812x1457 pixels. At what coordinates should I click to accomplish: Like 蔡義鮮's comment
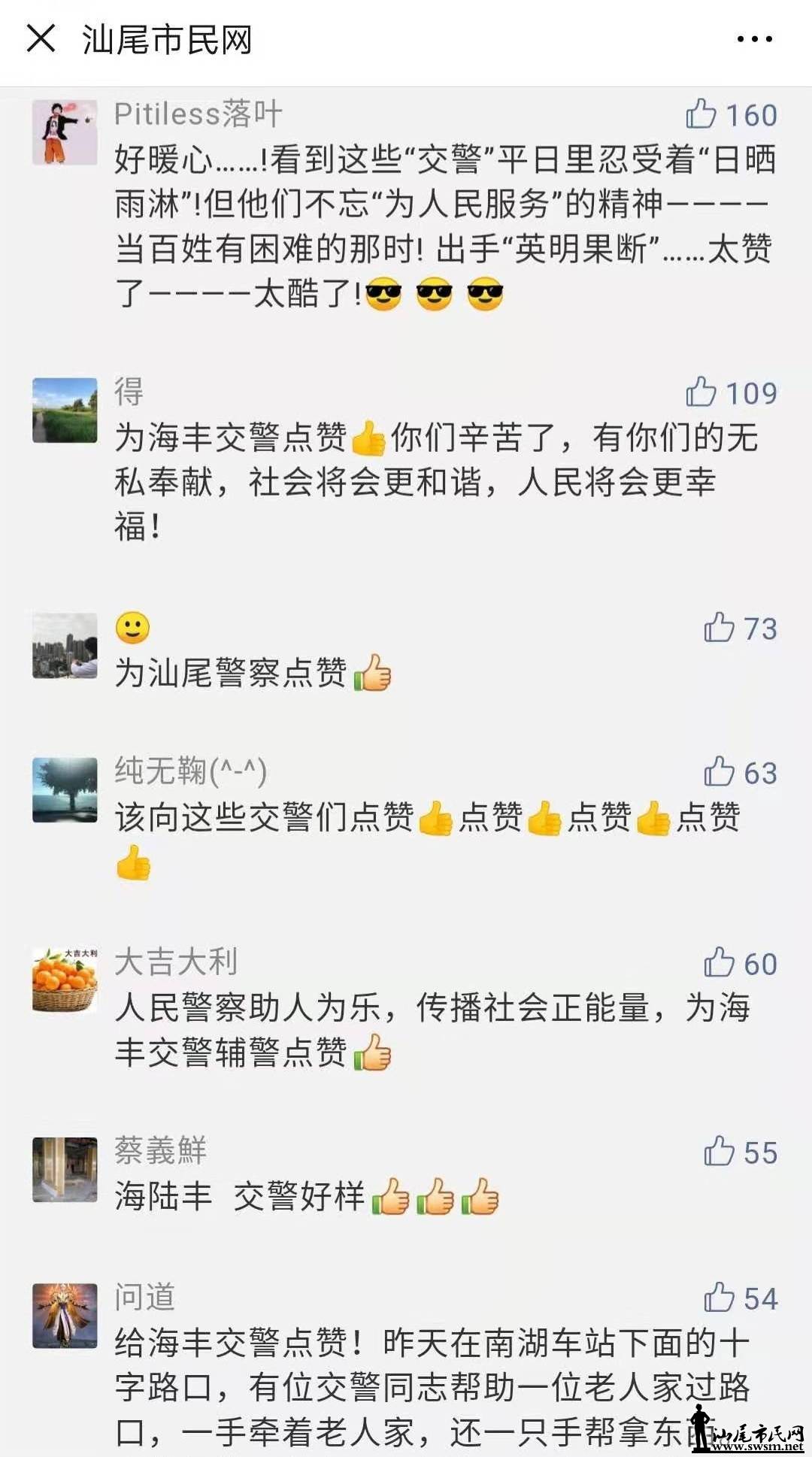pyautogui.click(x=719, y=1152)
